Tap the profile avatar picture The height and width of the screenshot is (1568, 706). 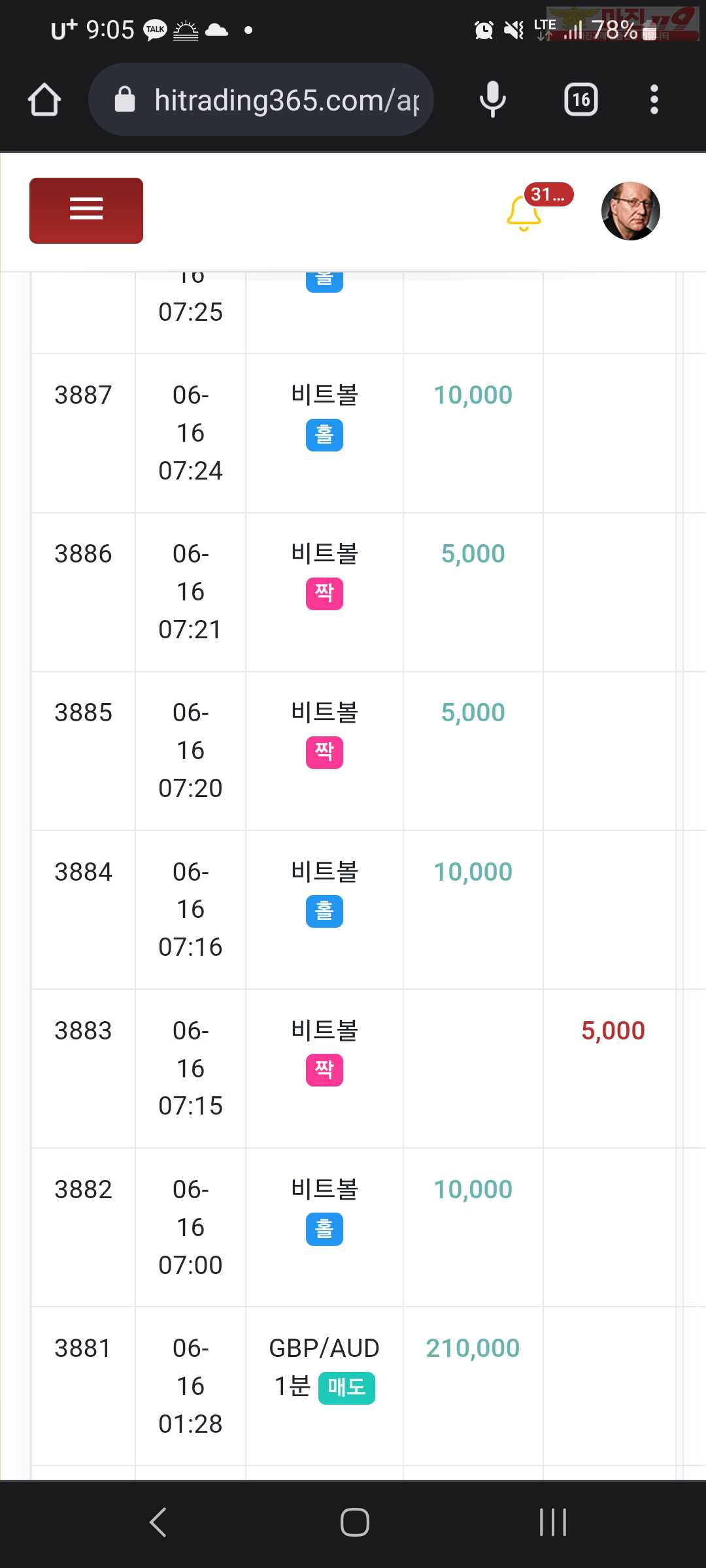click(x=630, y=211)
